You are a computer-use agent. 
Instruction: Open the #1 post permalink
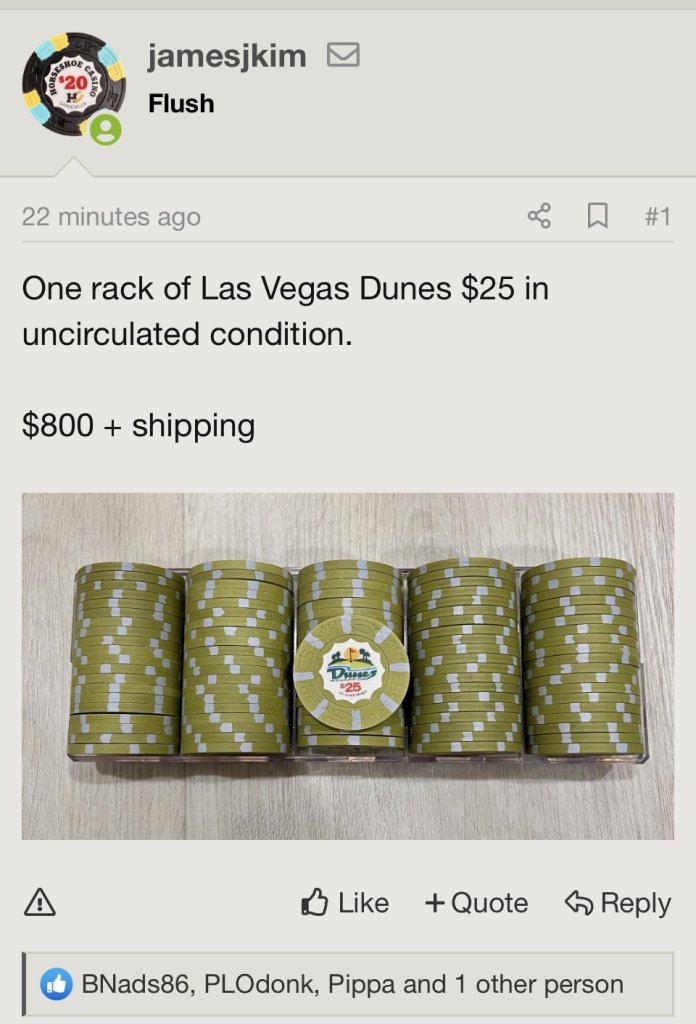tap(657, 216)
